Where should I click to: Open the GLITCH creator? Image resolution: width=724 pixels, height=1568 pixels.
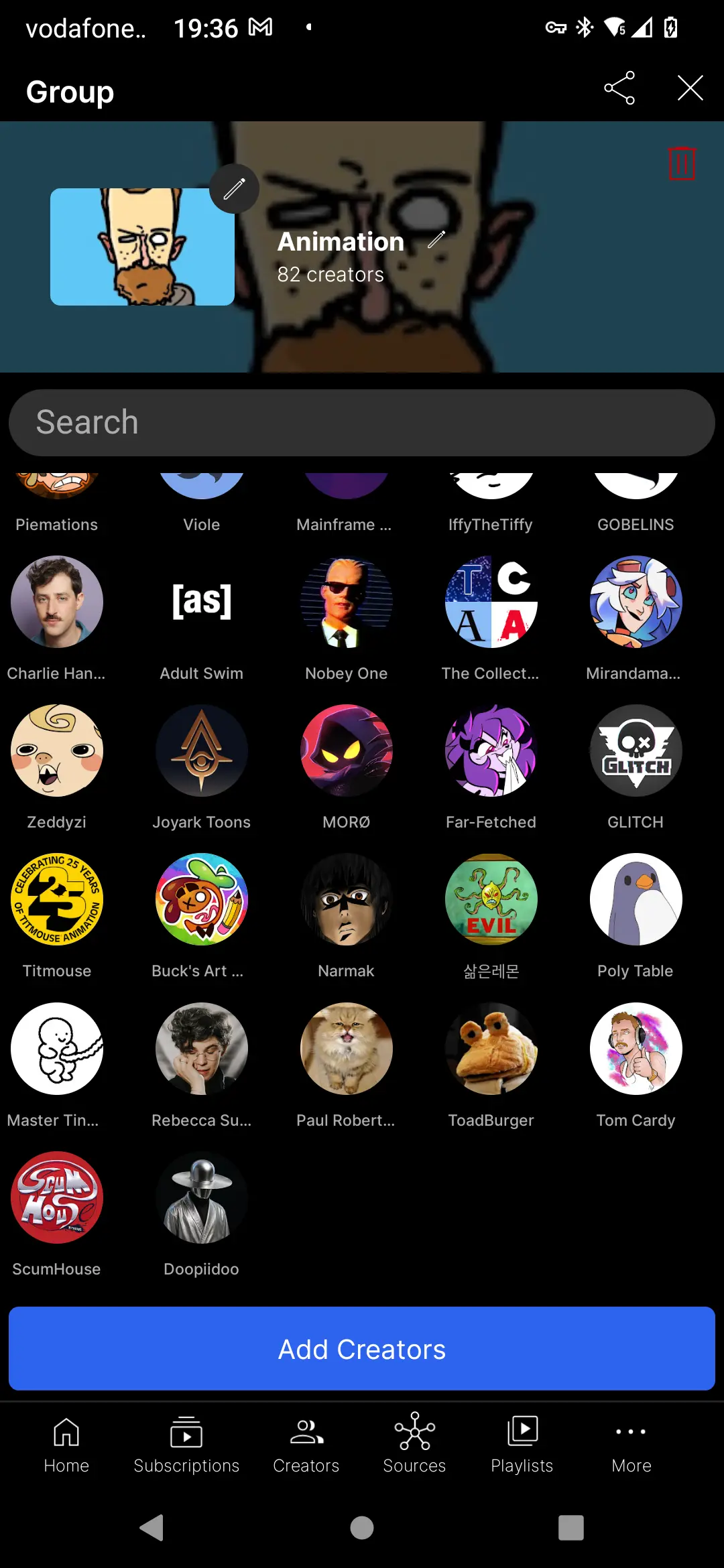[x=636, y=750]
